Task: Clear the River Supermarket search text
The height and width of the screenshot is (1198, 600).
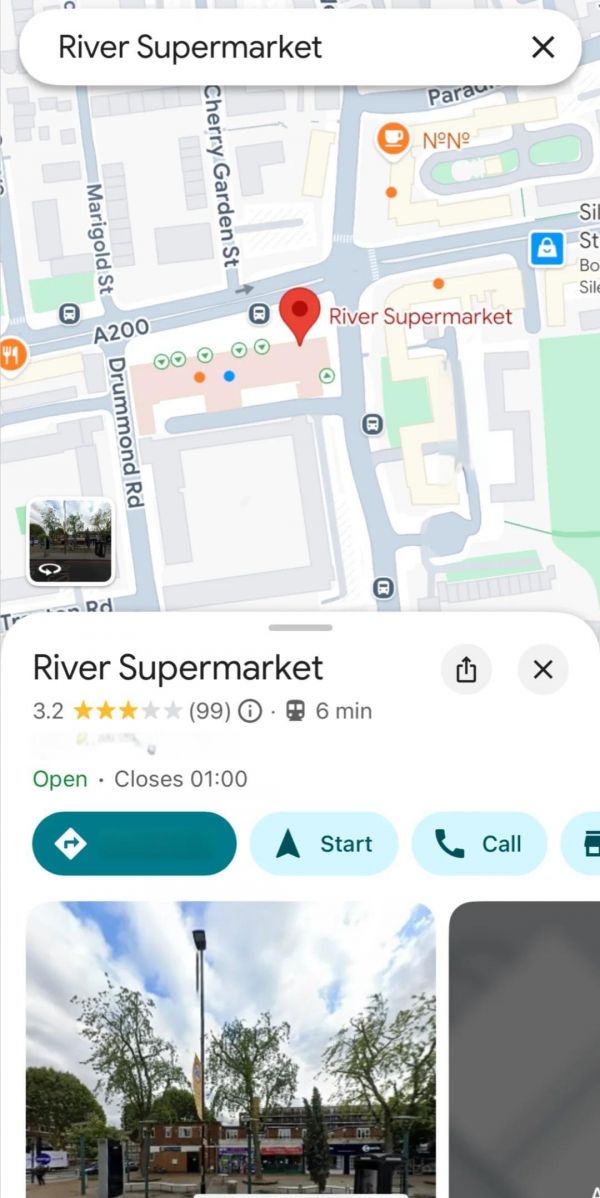Action: pos(543,47)
